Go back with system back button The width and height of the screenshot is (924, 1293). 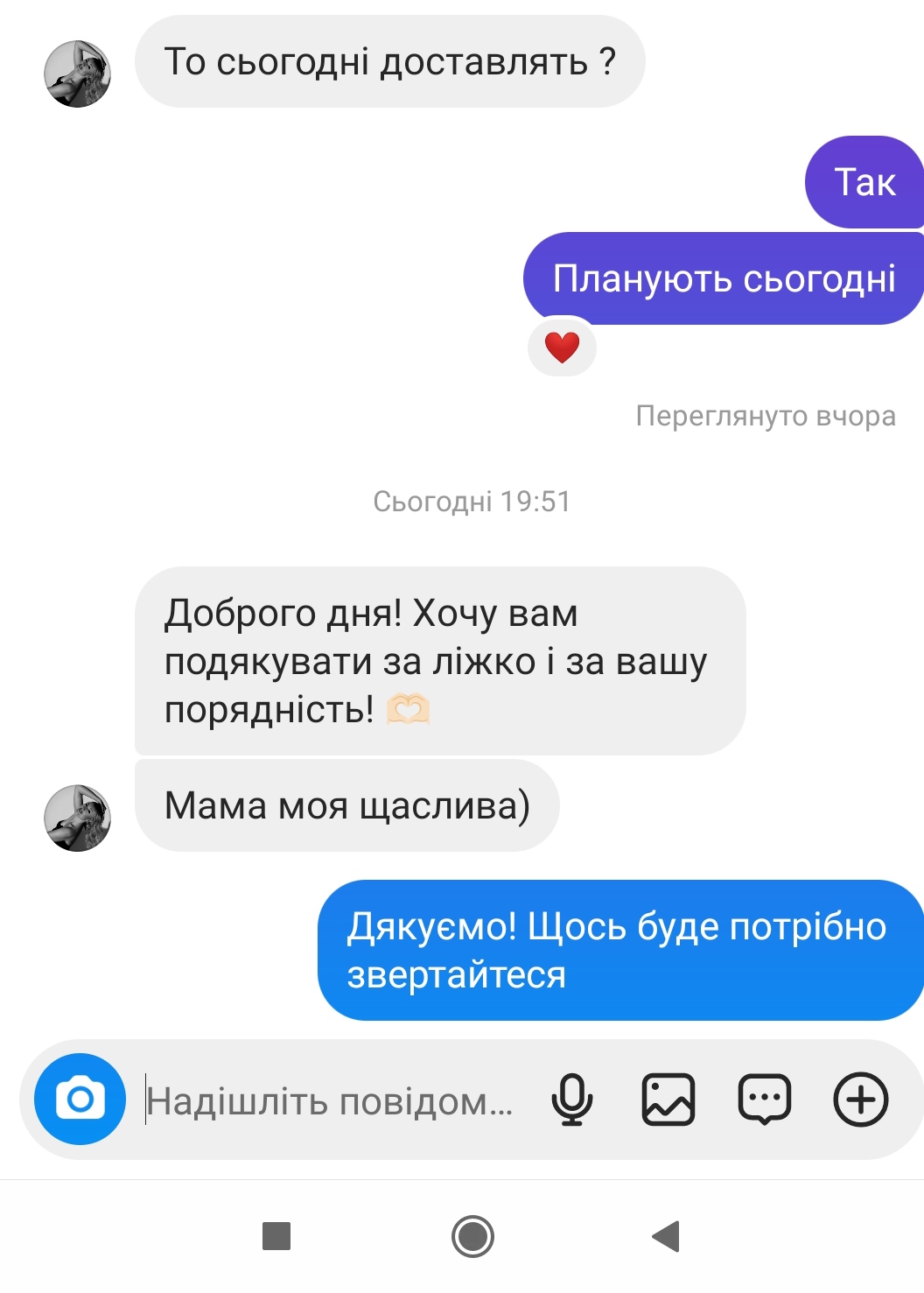tap(666, 1236)
